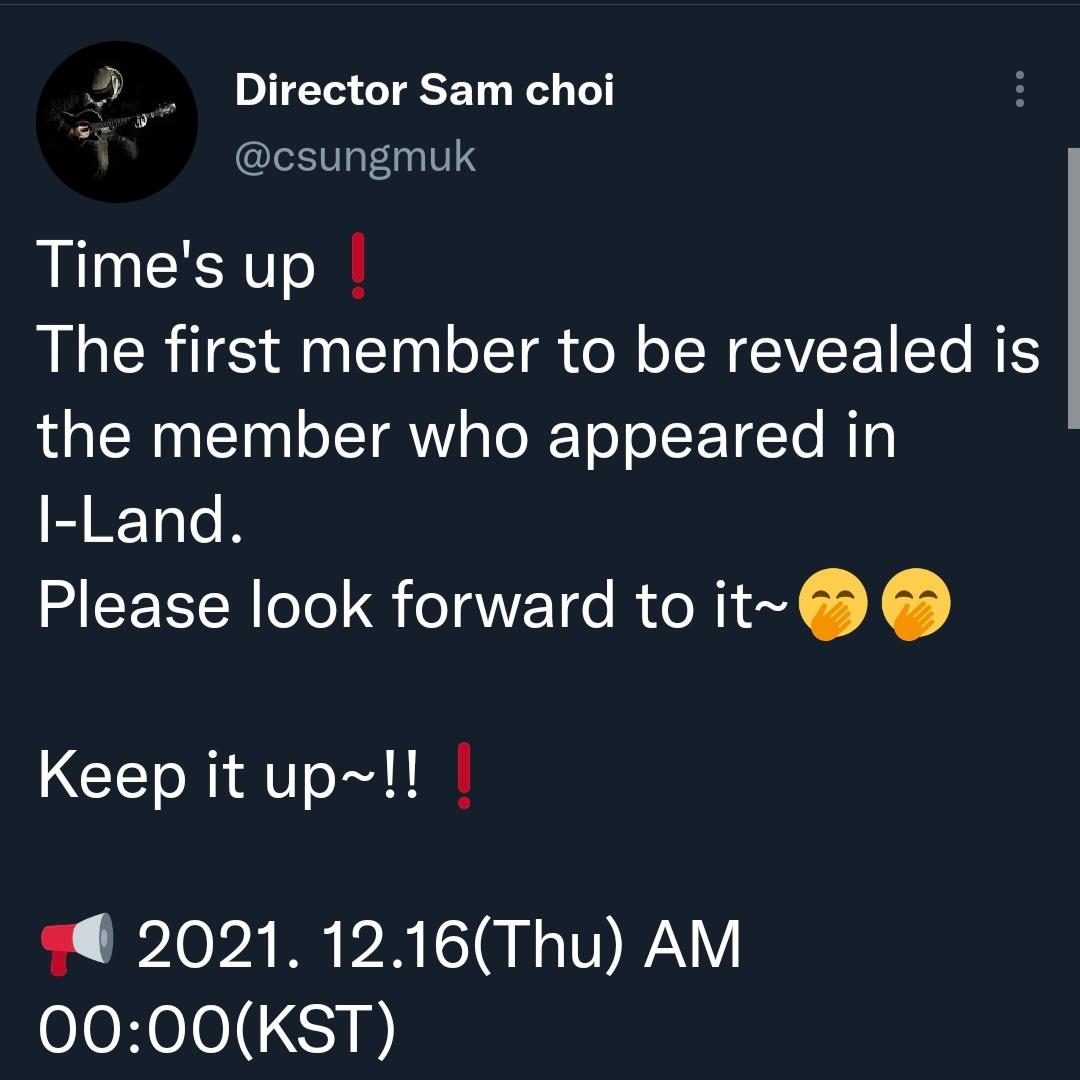
Task: Open the @csungmuk profile via its name
Action: (424, 91)
